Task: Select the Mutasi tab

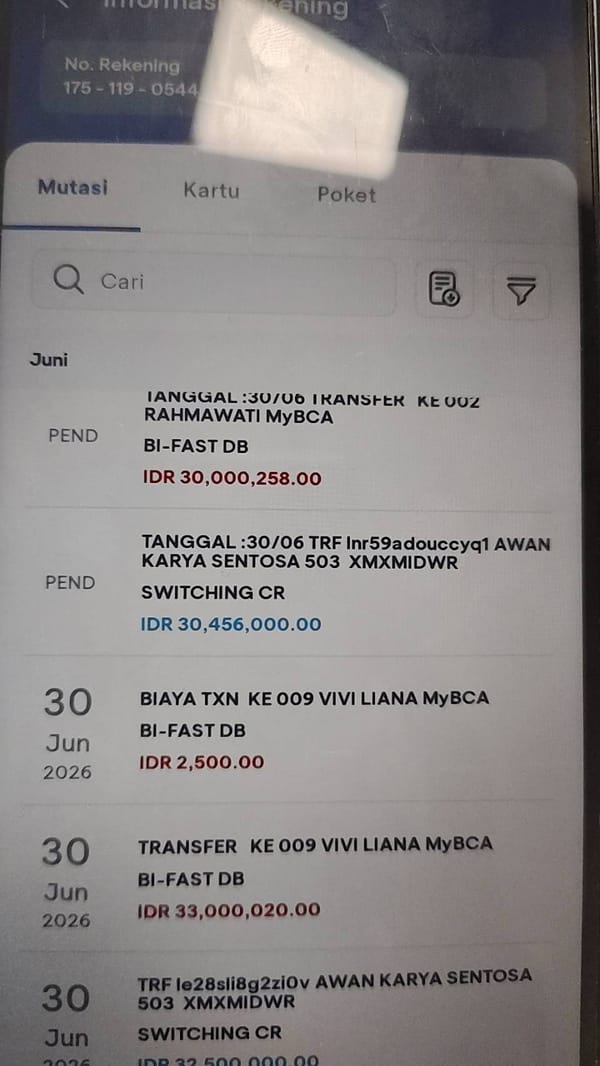Action: click(x=73, y=188)
